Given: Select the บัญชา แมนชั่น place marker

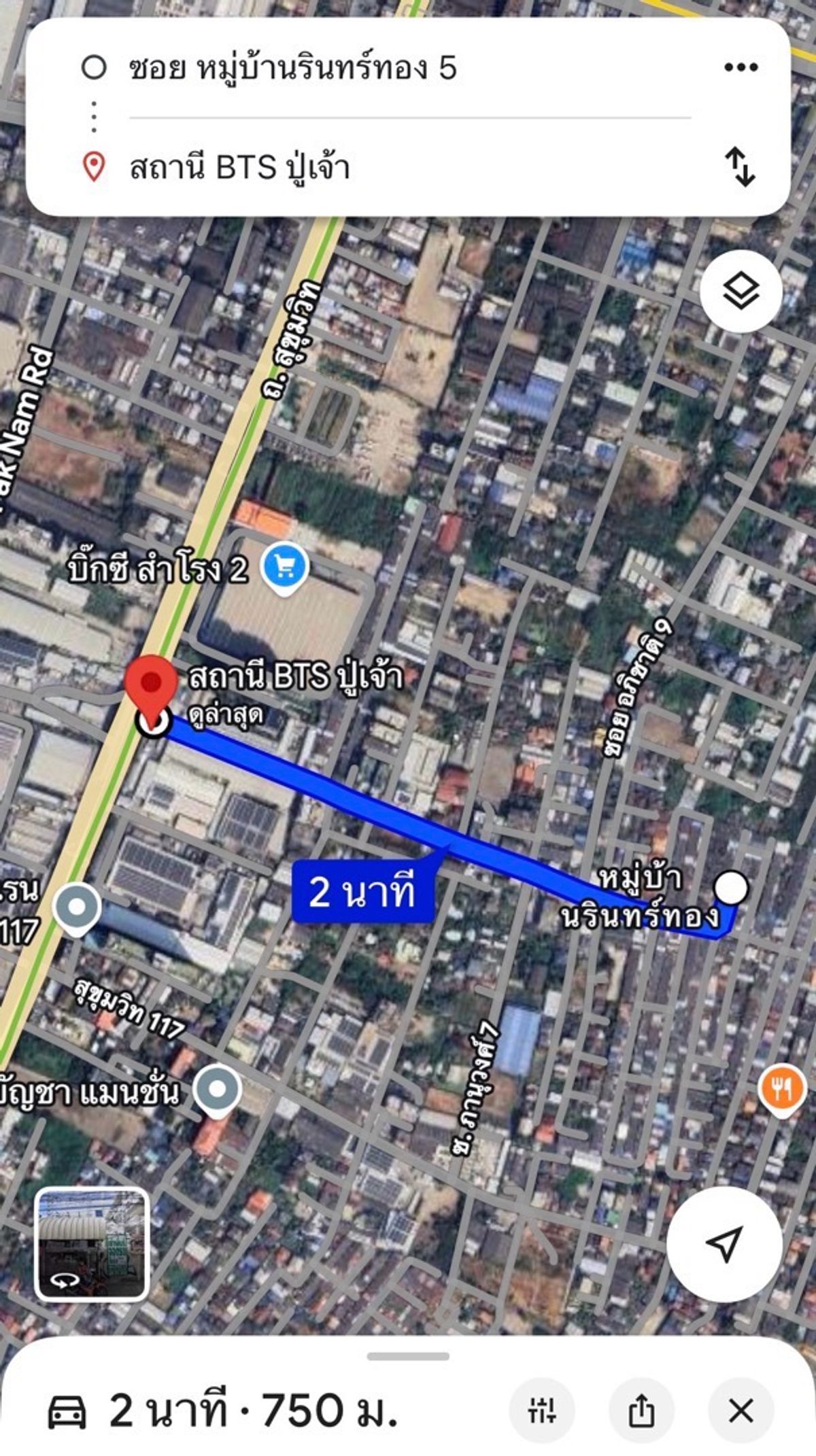Looking at the screenshot, I should point(217,1090).
